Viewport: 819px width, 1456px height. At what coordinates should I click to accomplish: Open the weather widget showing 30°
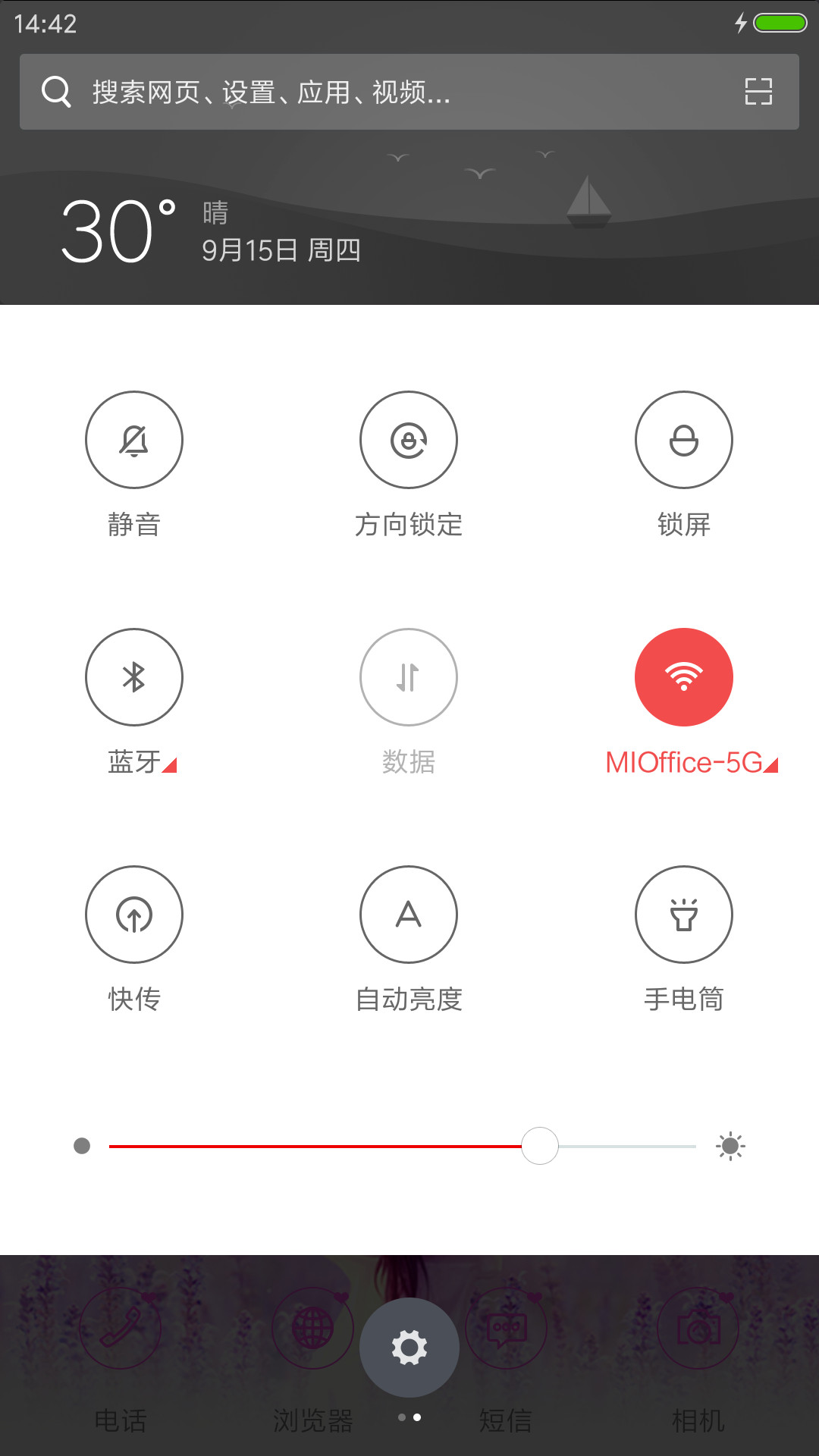click(x=211, y=231)
